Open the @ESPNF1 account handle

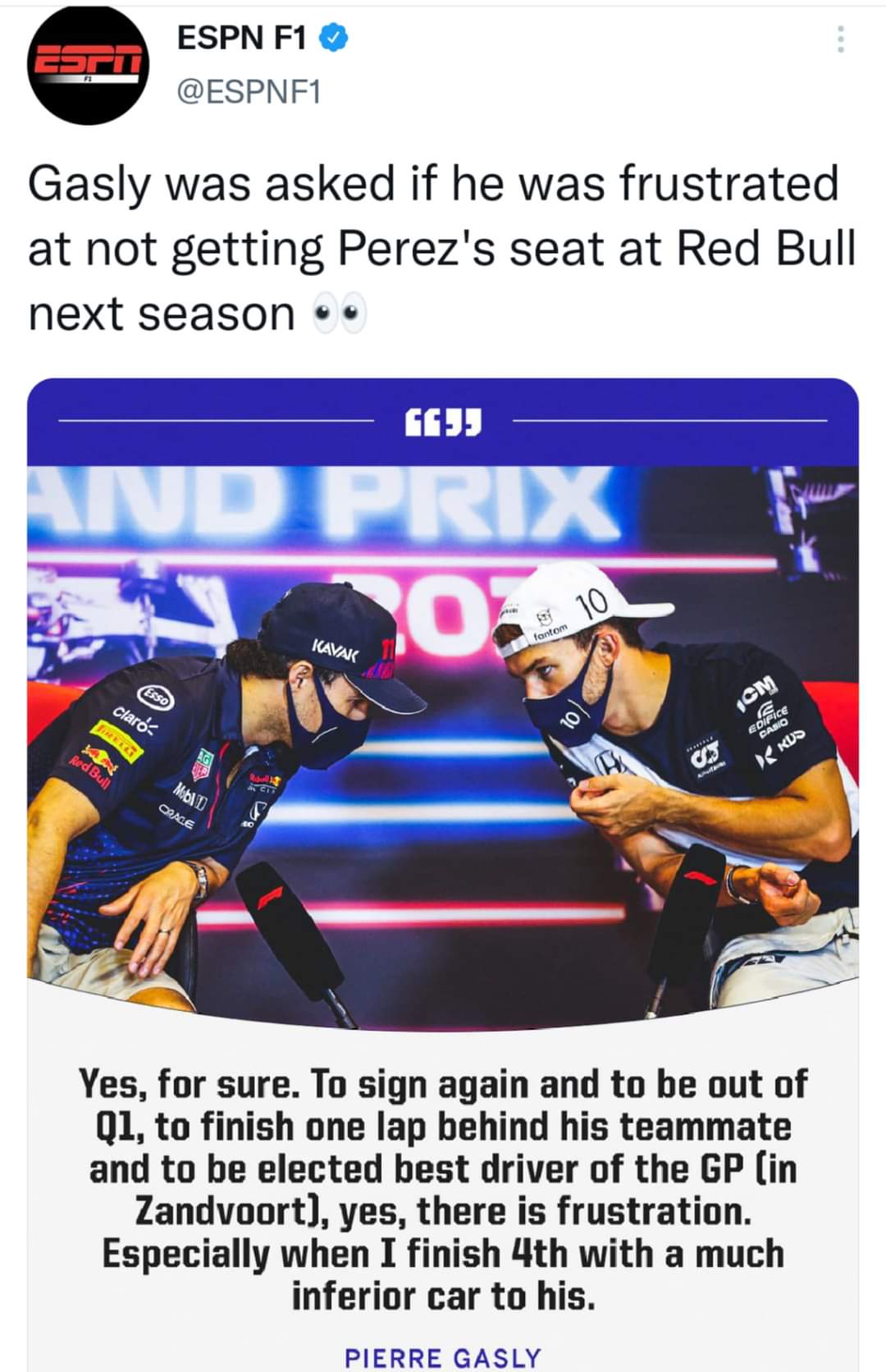249,92
